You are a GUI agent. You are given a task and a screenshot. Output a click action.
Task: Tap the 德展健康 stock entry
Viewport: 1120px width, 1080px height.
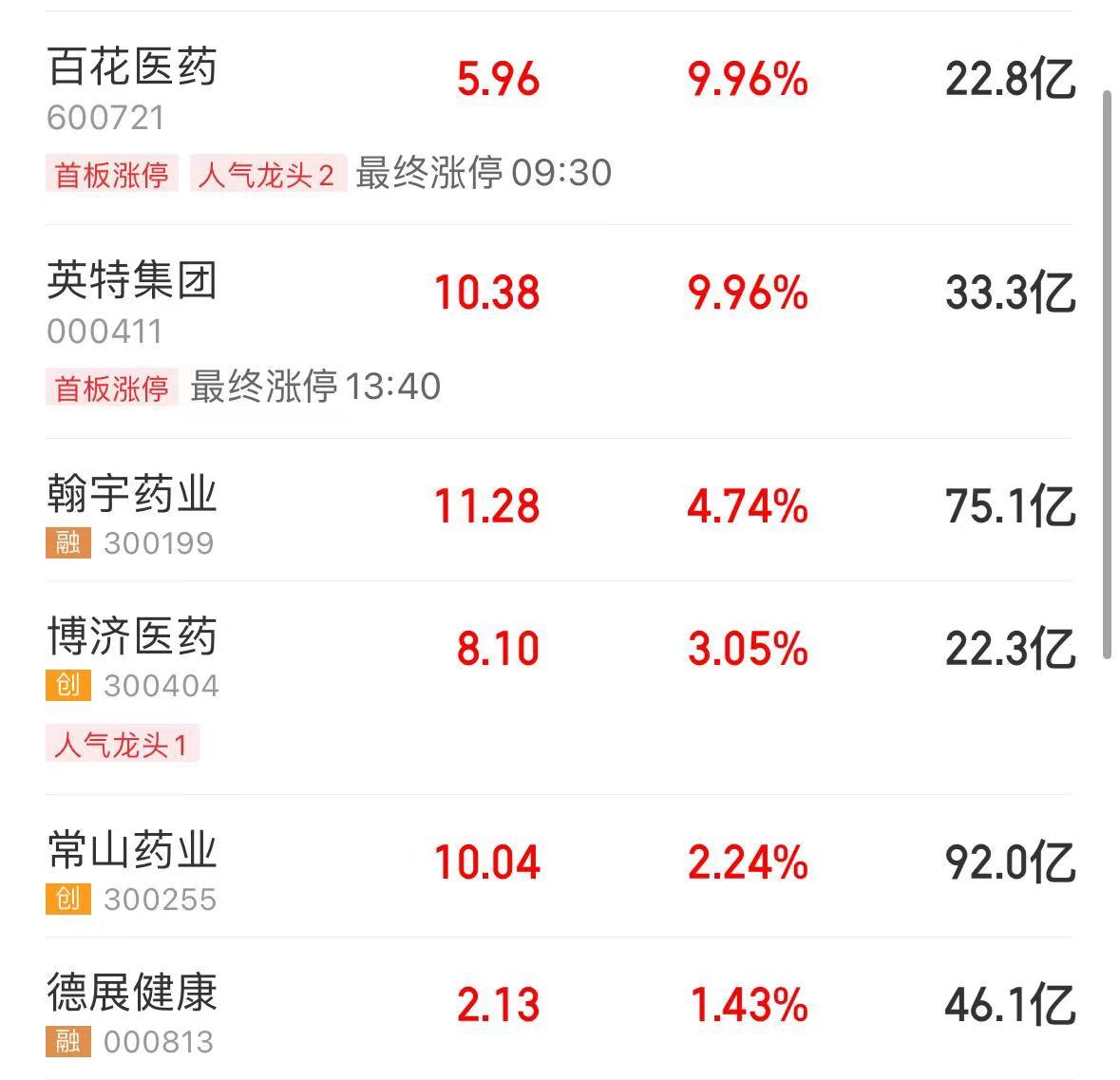[133, 994]
